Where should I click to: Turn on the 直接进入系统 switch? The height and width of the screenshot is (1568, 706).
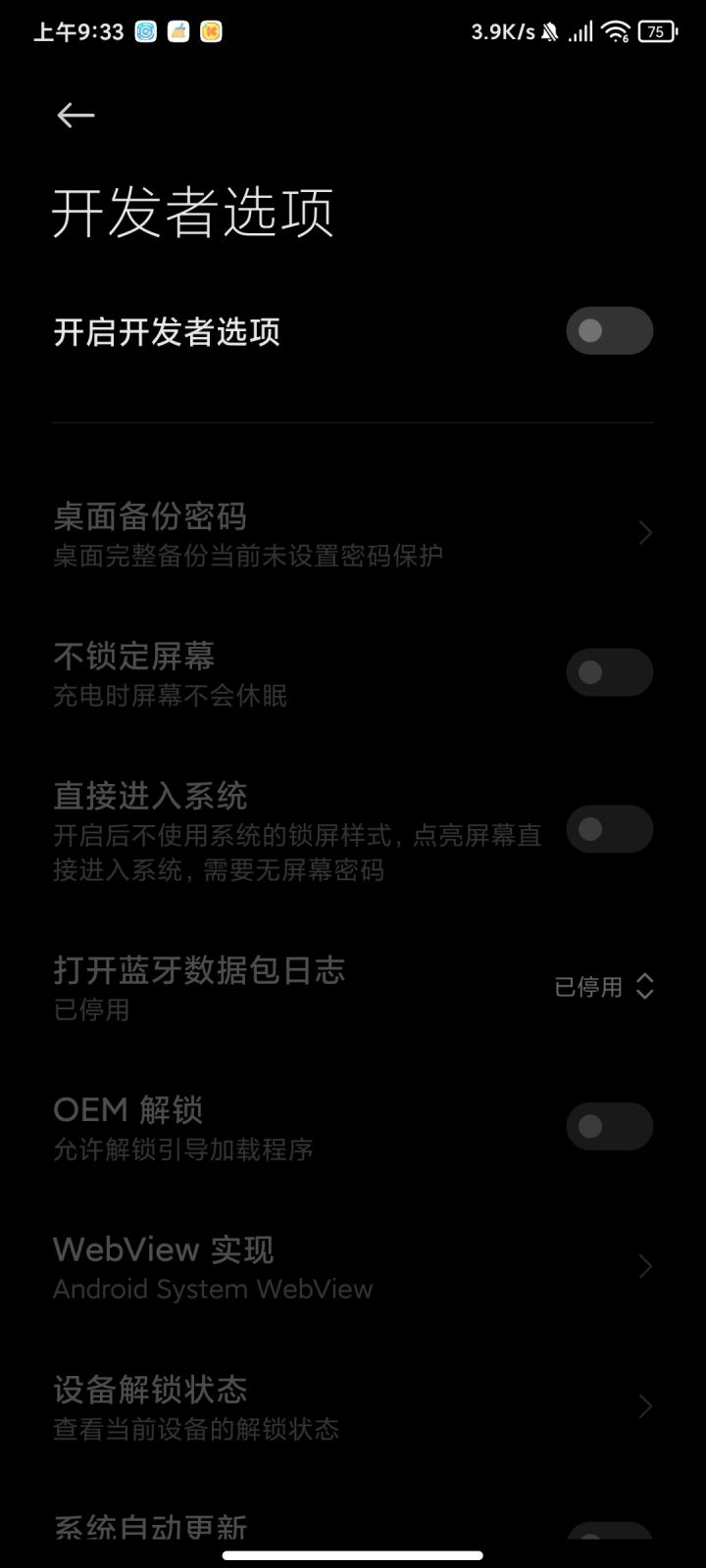point(609,829)
